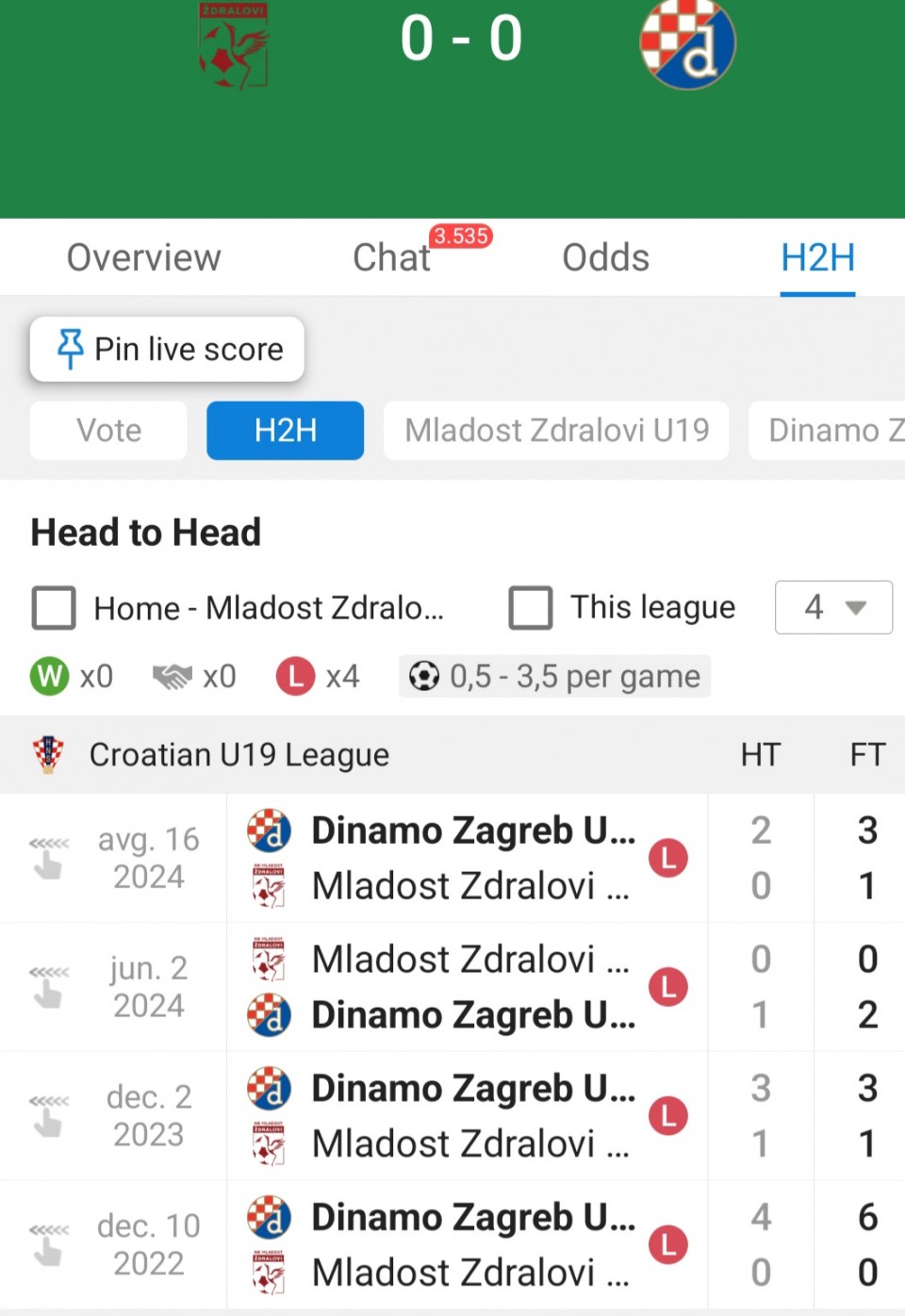Viewport: 905px width, 1316px height.
Task: Enable the This league checkbox
Action: pyautogui.click(x=531, y=608)
